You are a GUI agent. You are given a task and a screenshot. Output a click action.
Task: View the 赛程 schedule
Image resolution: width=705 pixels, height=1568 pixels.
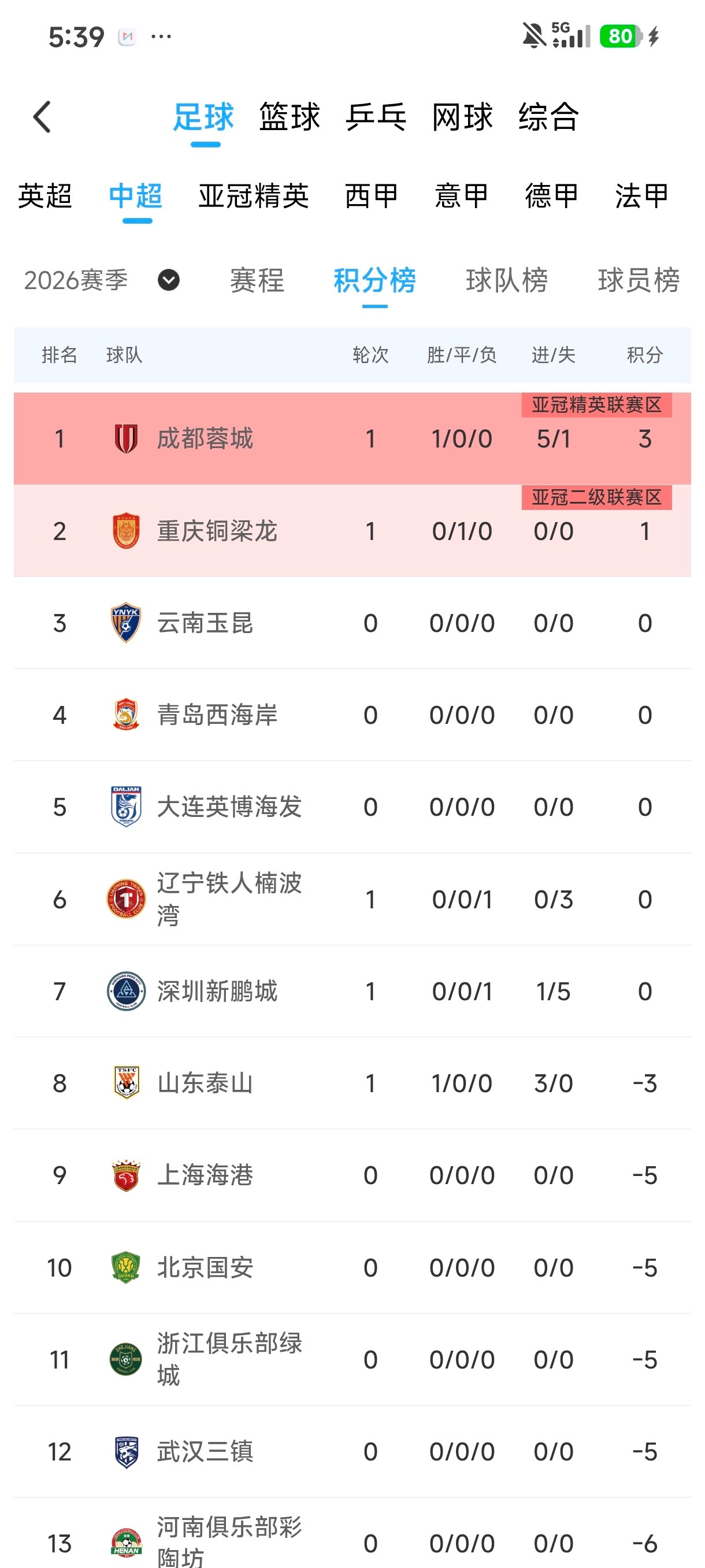pyautogui.click(x=256, y=281)
